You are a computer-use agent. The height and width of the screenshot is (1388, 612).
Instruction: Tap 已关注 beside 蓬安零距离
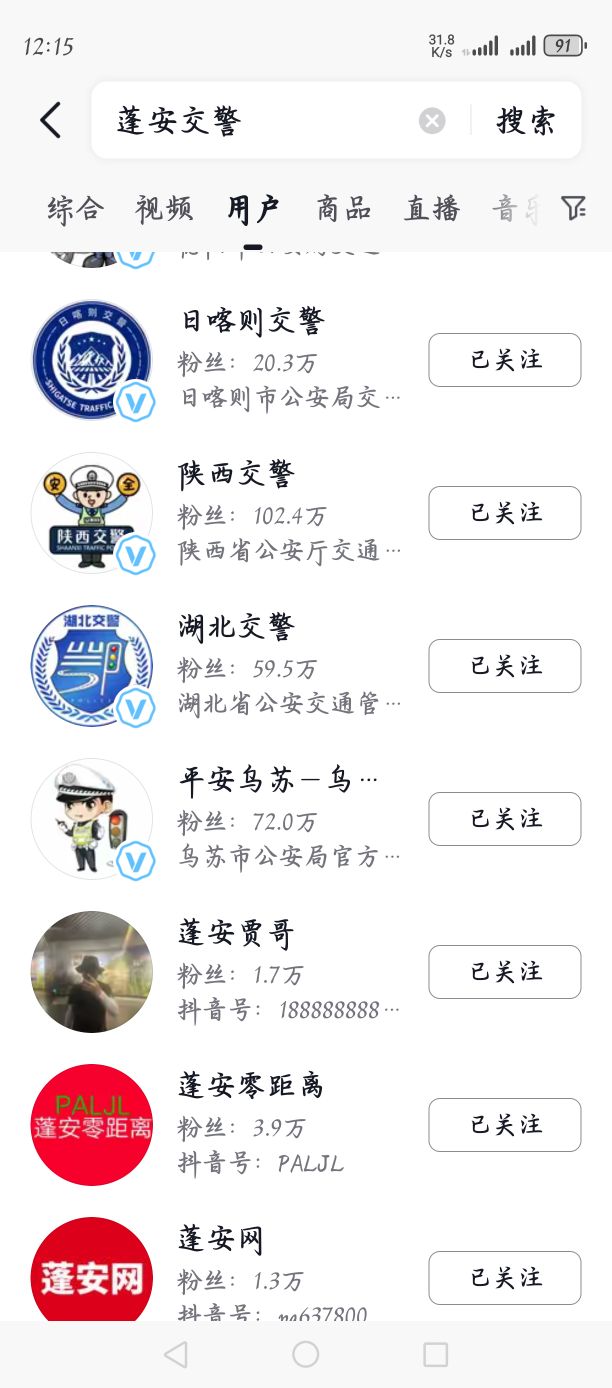tap(504, 1125)
